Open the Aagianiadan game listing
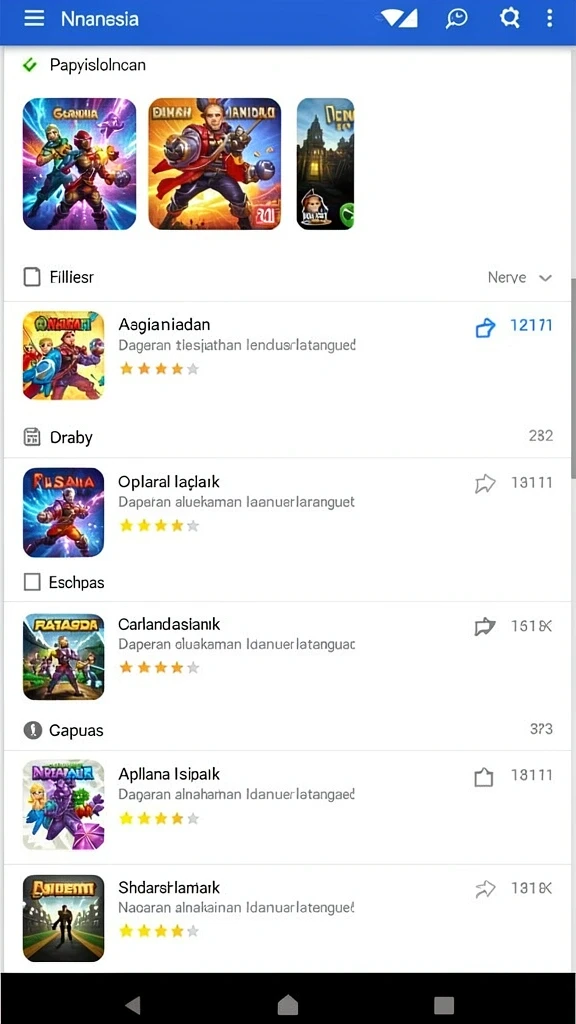 (x=288, y=355)
